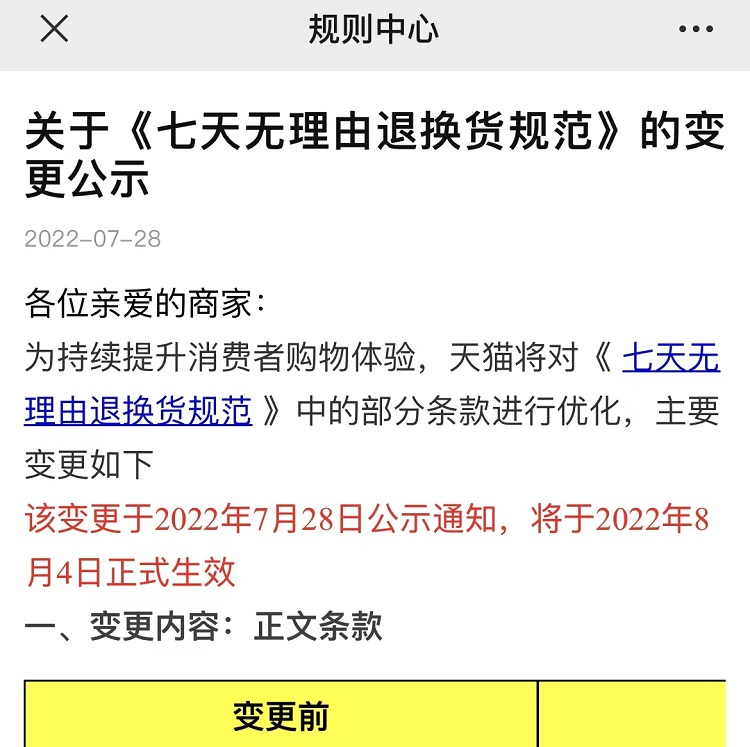Close the 规则中心 page
Screen dimensions: 750x747
click(54, 30)
